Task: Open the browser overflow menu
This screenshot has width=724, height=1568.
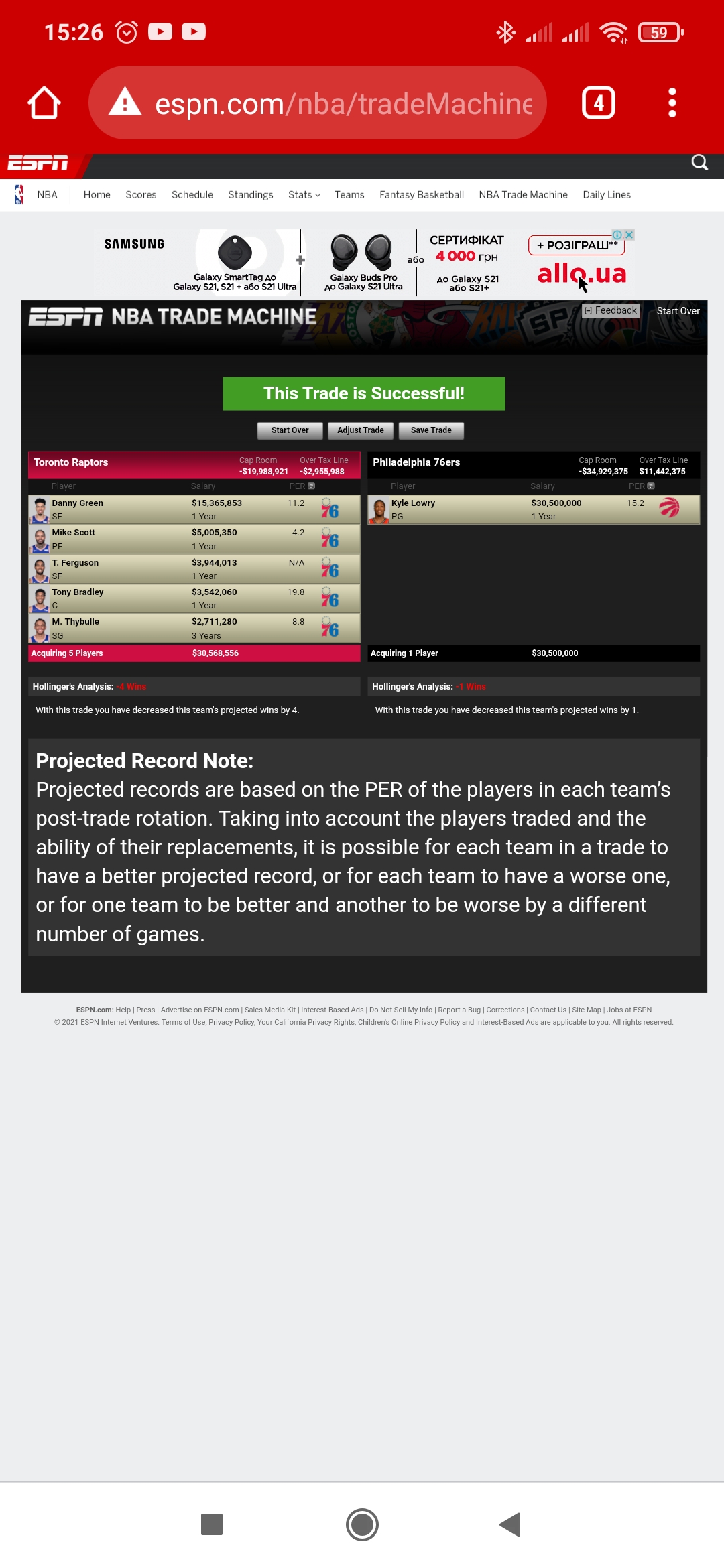Action: pyautogui.click(x=672, y=103)
